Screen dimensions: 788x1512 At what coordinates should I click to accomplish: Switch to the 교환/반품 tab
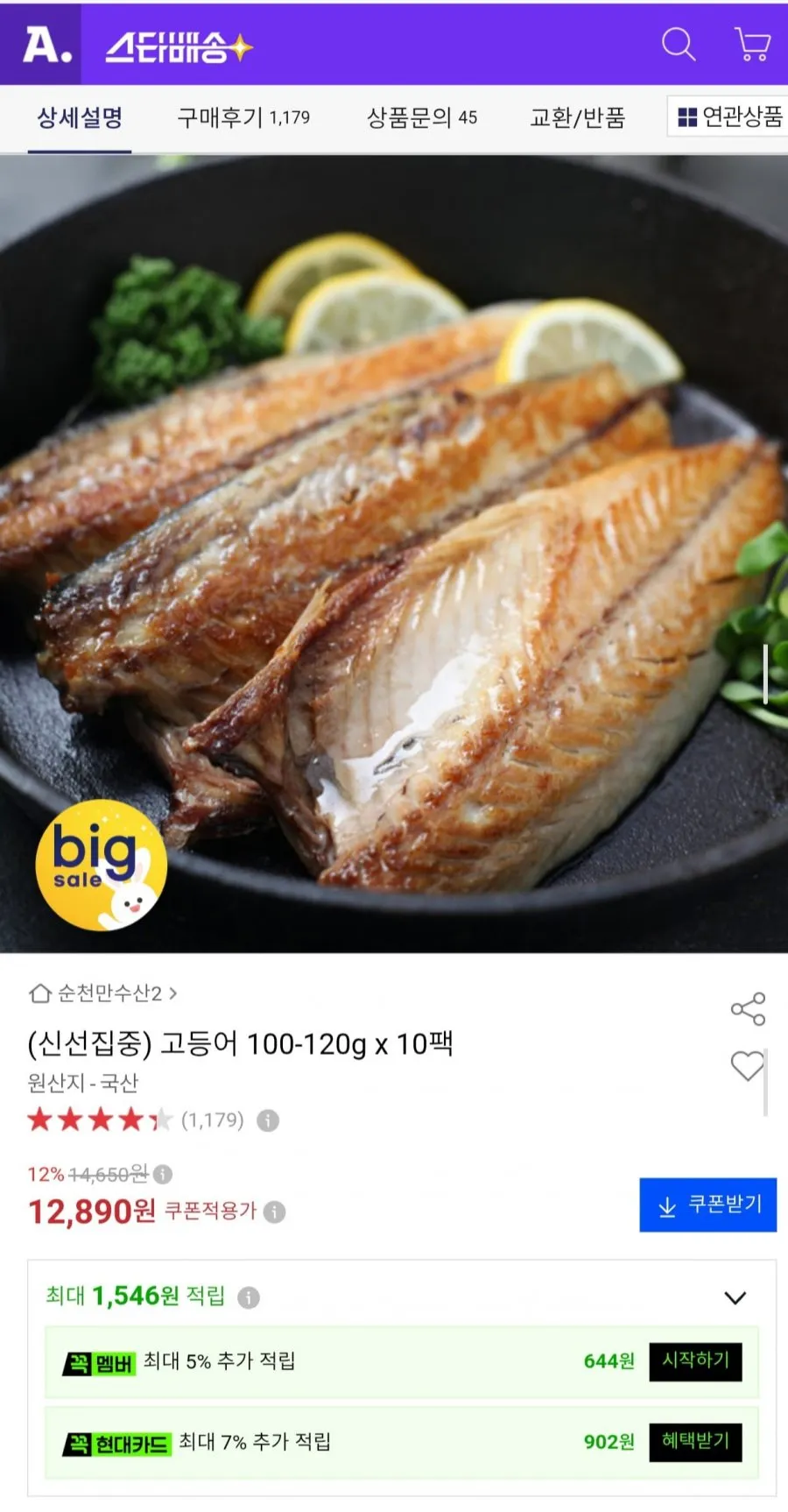coord(578,117)
